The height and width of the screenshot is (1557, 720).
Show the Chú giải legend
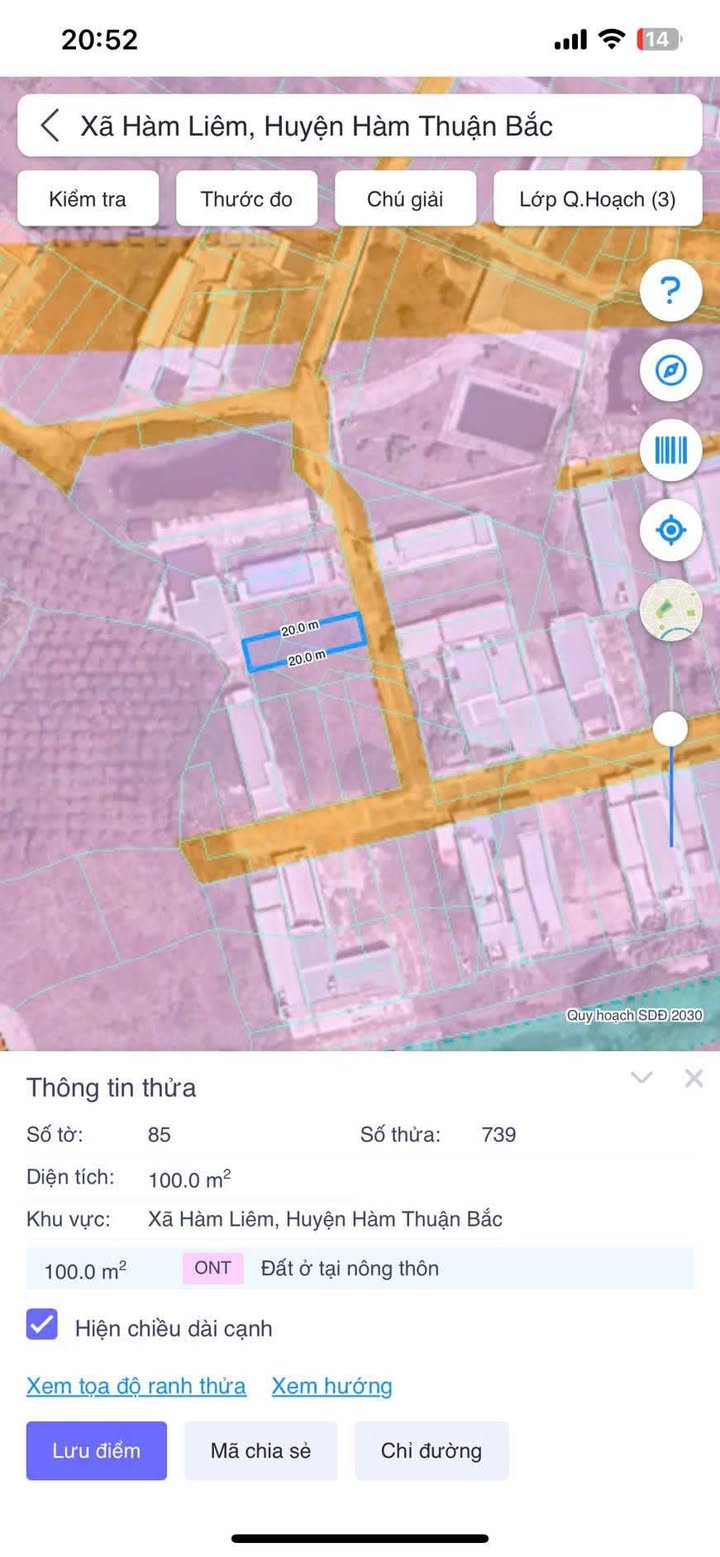[405, 199]
